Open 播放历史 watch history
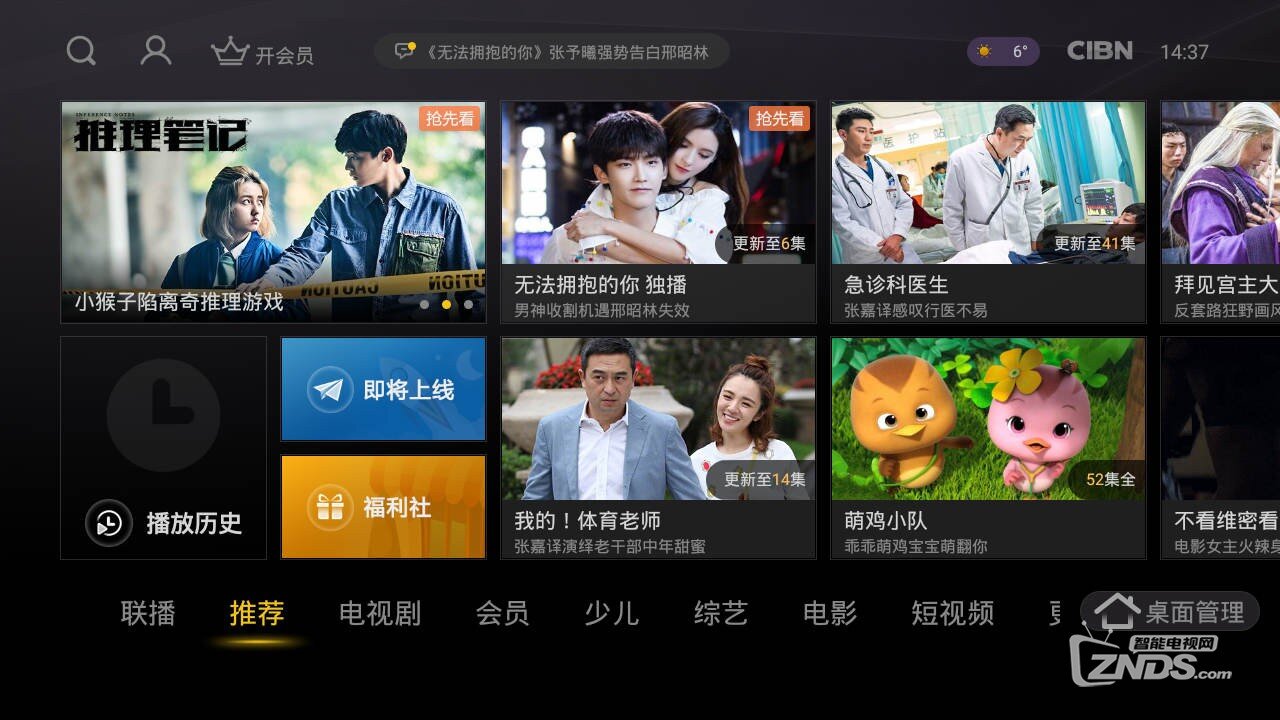 pyautogui.click(x=164, y=448)
